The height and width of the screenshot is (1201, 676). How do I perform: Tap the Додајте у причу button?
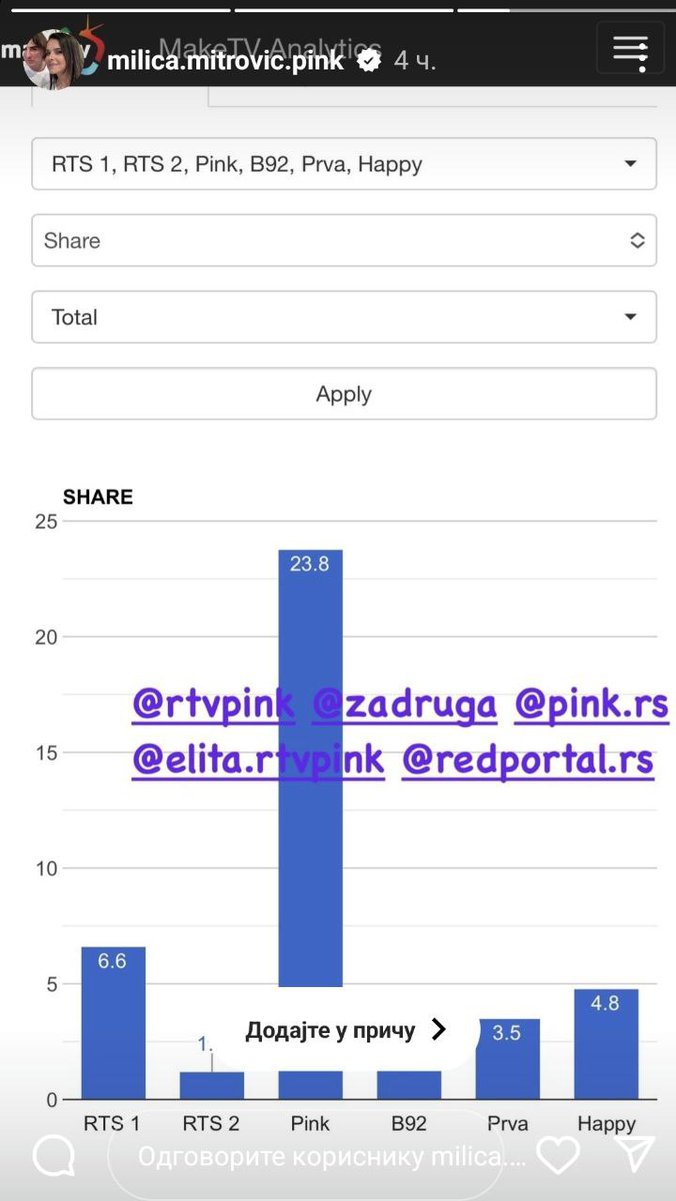point(346,1030)
